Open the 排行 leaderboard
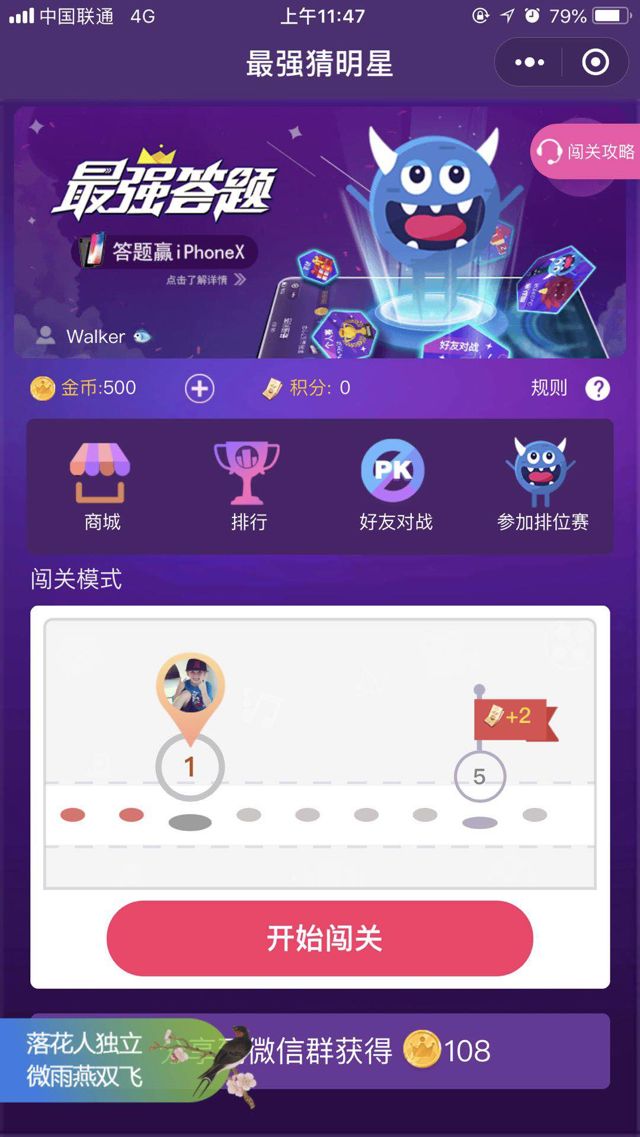Image resolution: width=640 pixels, height=1137 pixels. [x=248, y=486]
